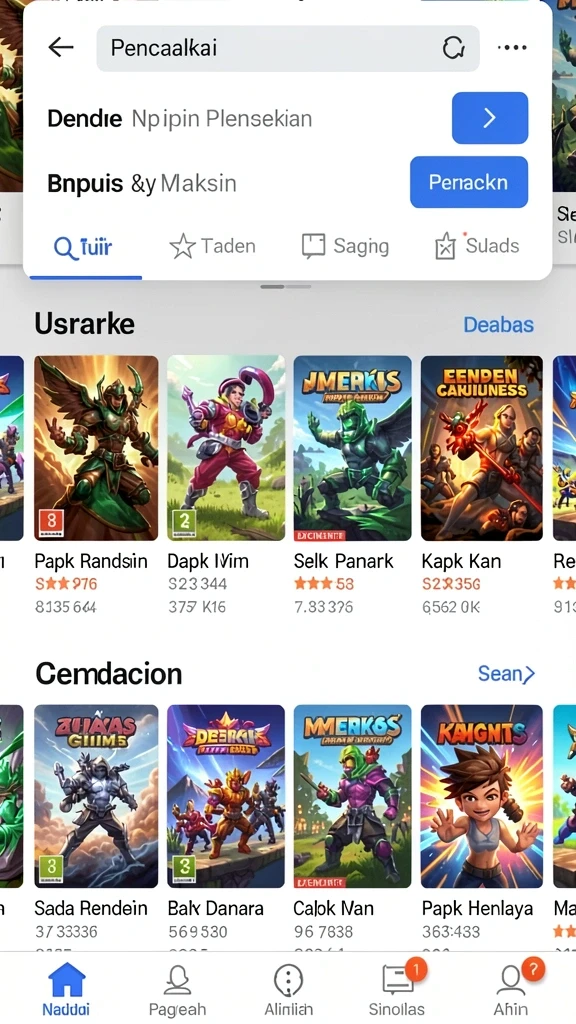Screen dimensions: 576x1024
Task: Tap the blue chevron button beside Dendıe
Action: click(x=490, y=118)
